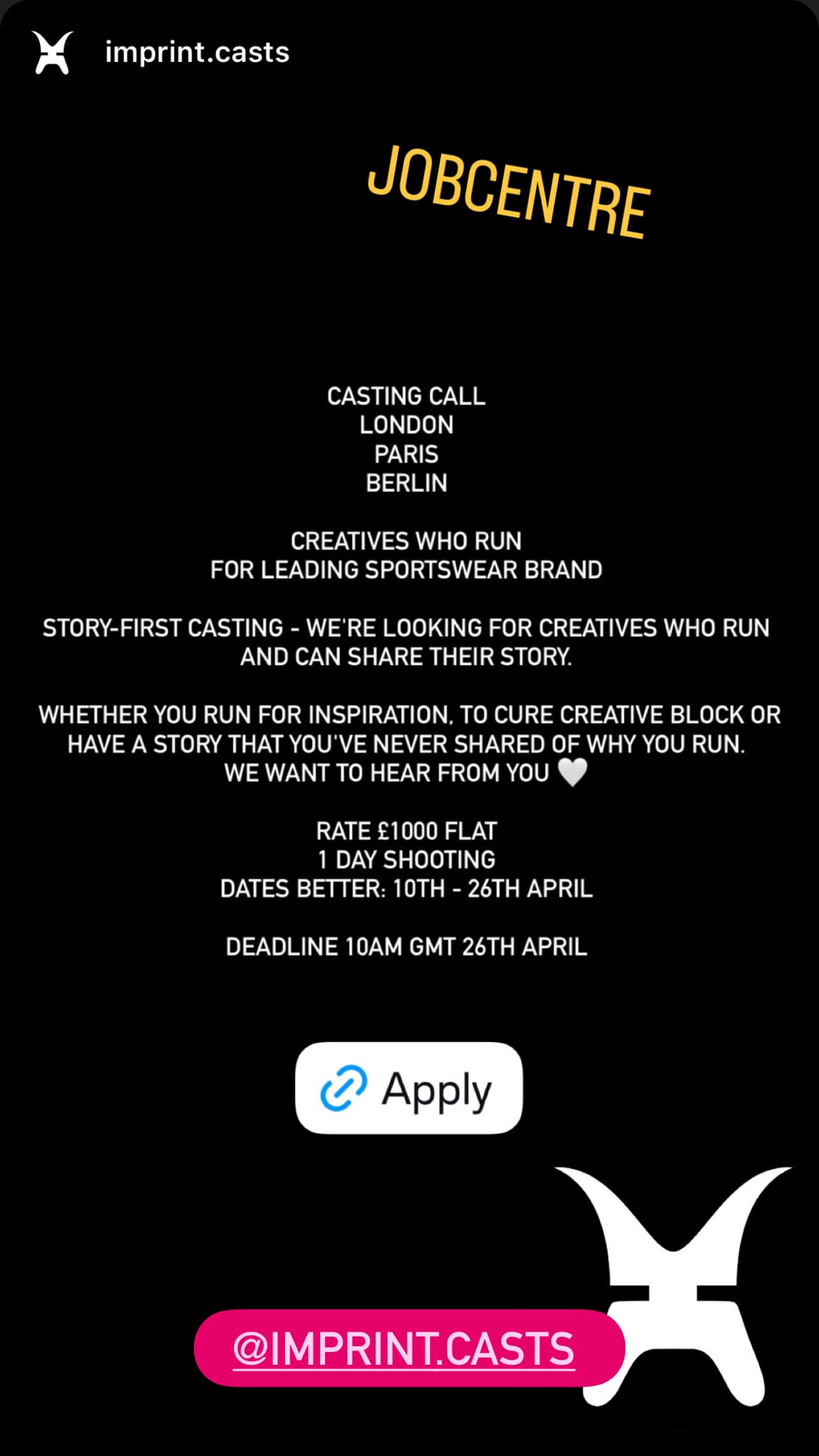Tap the chain-link symbol in Apply sticker
This screenshot has width=819, height=1456.
point(344,1088)
